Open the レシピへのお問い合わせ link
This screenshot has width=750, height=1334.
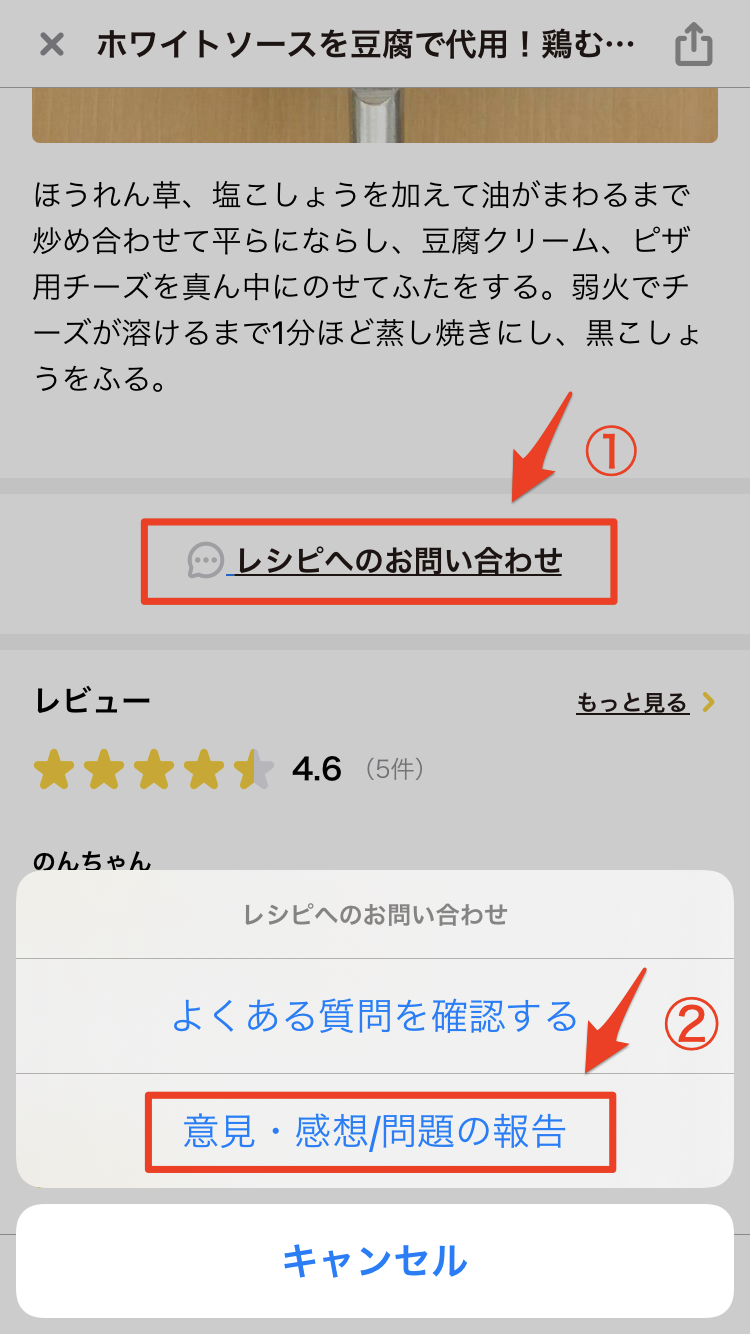pos(376,561)
